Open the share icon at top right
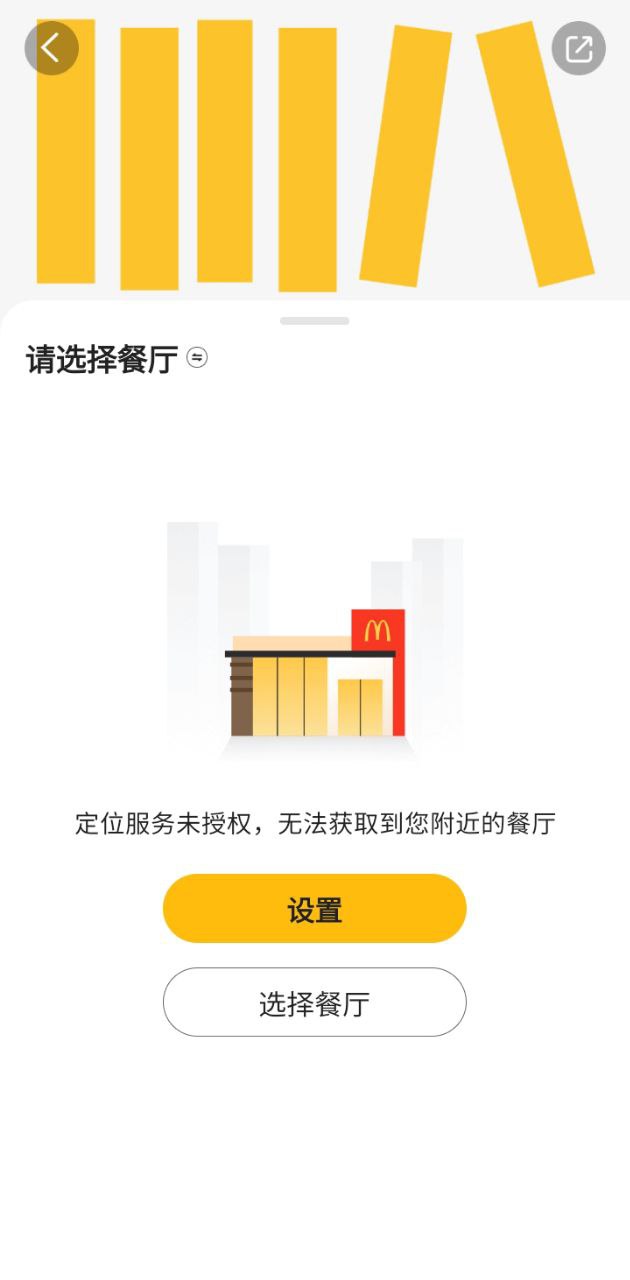Image resolution: width=630 pixels, height=1280 pixels. (578, 48)
